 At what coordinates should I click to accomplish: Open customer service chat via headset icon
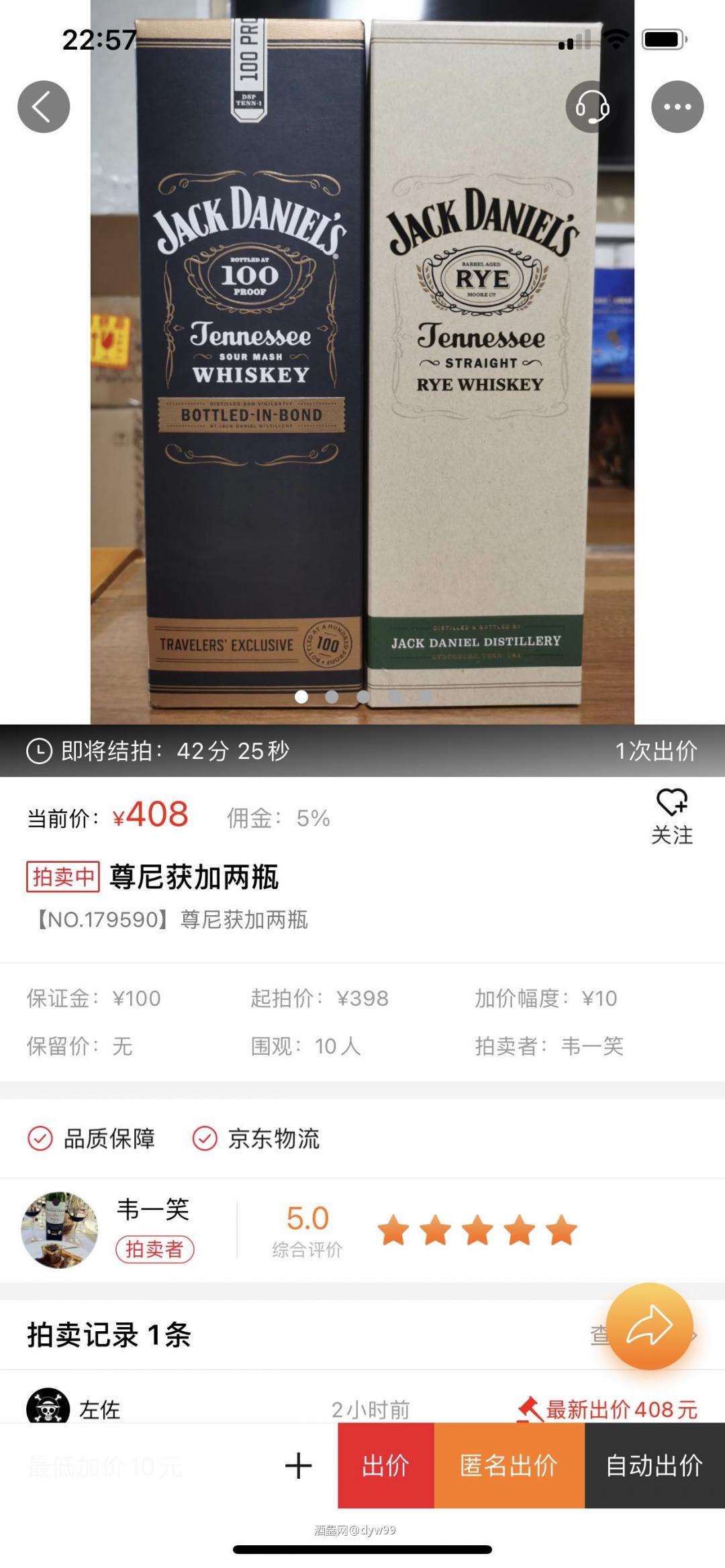(591, 107)
